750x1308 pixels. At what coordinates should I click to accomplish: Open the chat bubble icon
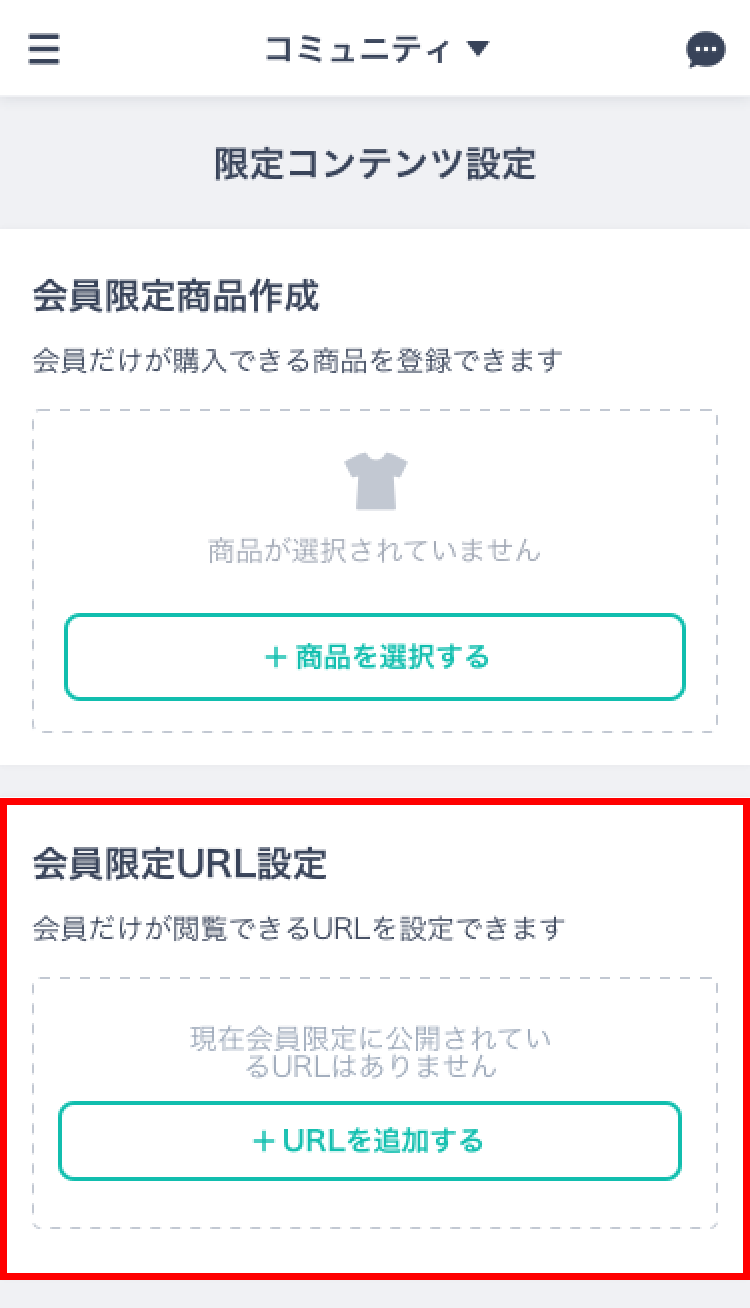coord(705,50)
